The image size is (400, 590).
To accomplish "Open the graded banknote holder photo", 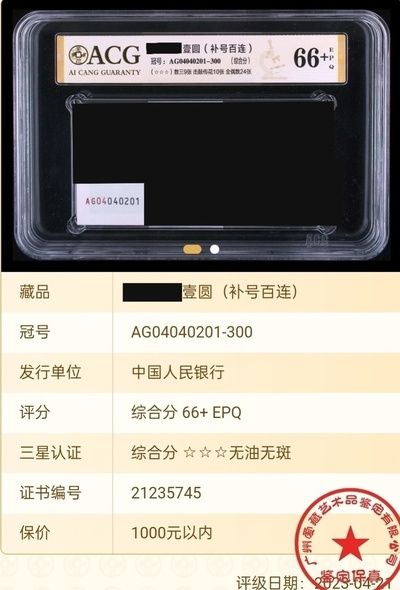I will click(x=201, y=135).
